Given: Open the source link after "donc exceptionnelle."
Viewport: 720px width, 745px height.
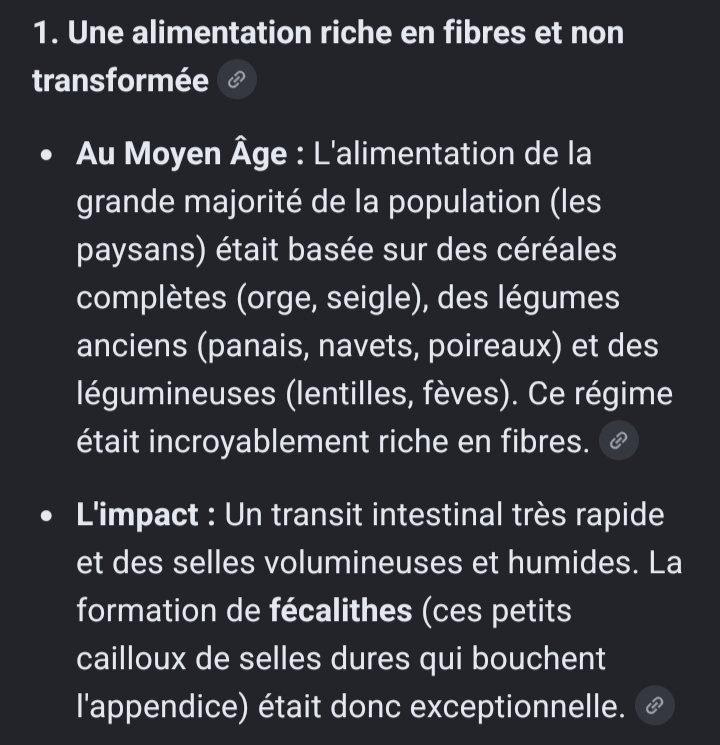Looking at the screenshot, I should click(x=654, y=705).
